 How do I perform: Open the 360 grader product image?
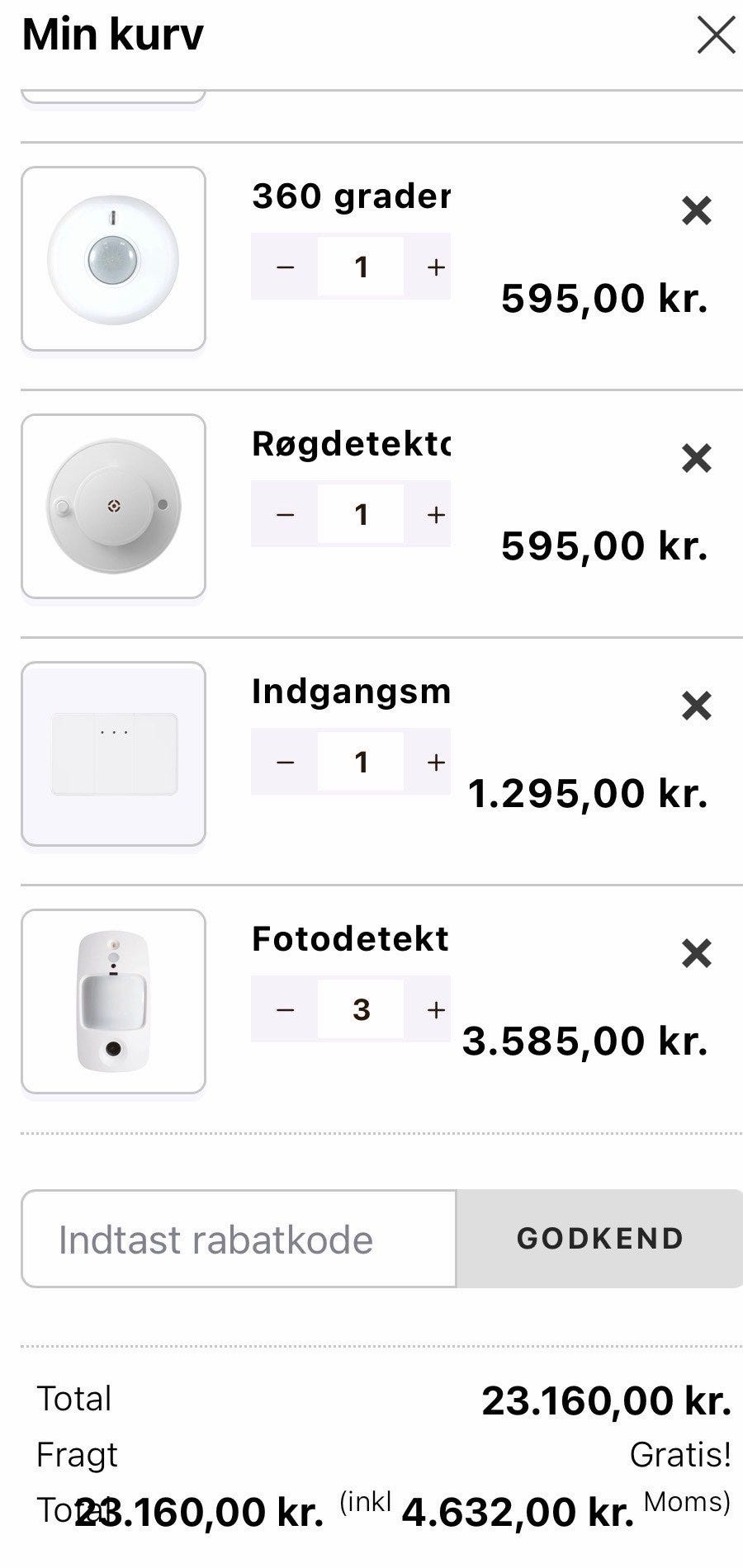click(113, 259)
